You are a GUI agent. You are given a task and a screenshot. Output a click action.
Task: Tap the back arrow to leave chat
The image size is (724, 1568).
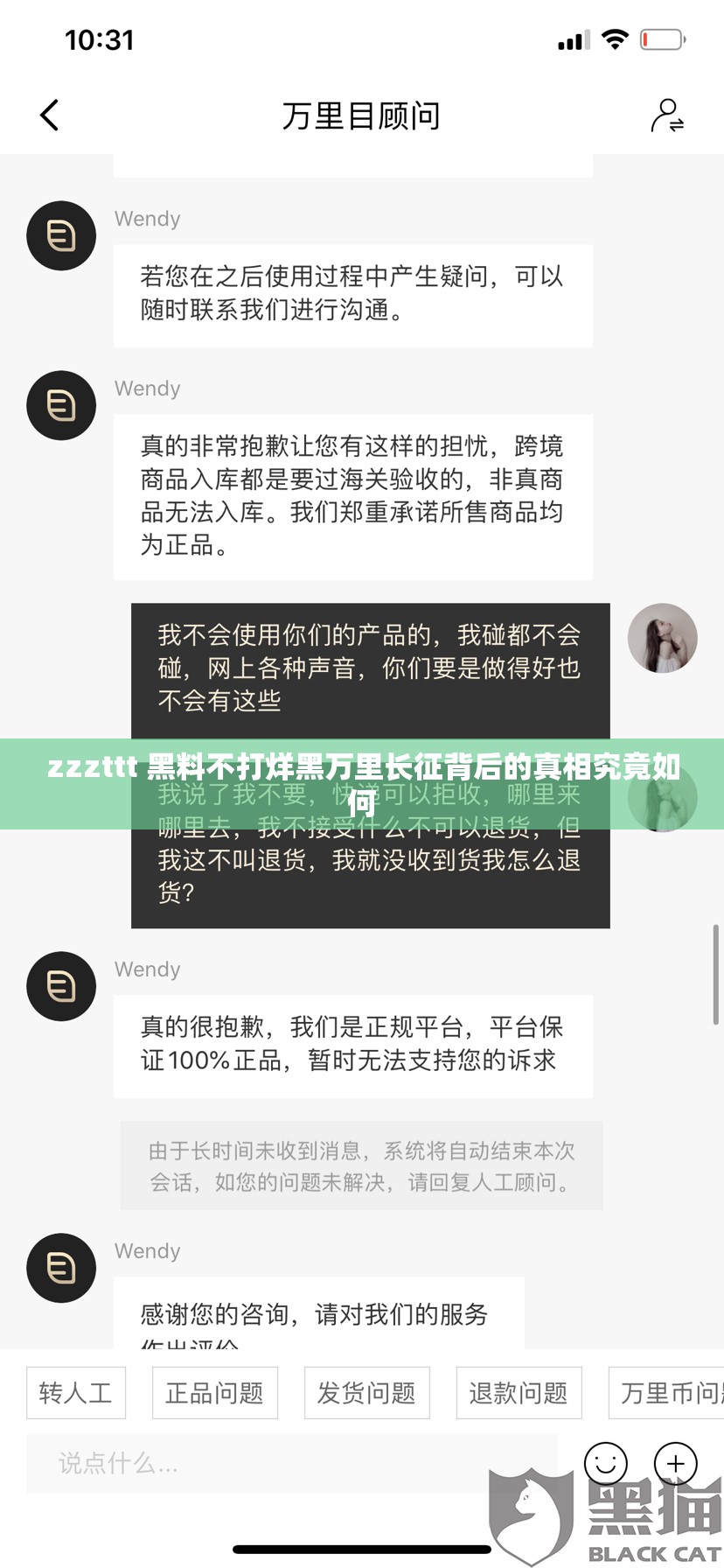click(x=50, y=115)
